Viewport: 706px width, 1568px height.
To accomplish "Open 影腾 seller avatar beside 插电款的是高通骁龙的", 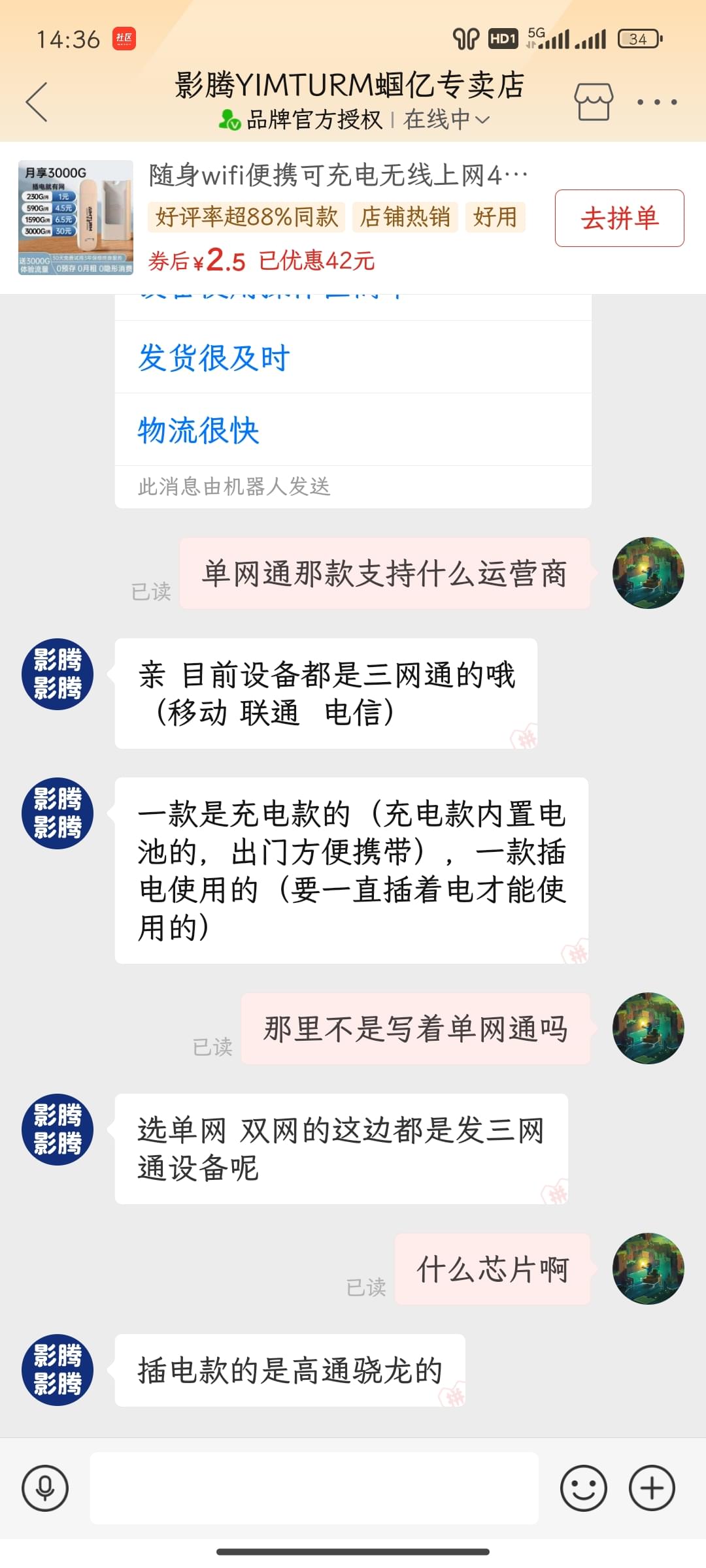I will (x=58, y=1369).
